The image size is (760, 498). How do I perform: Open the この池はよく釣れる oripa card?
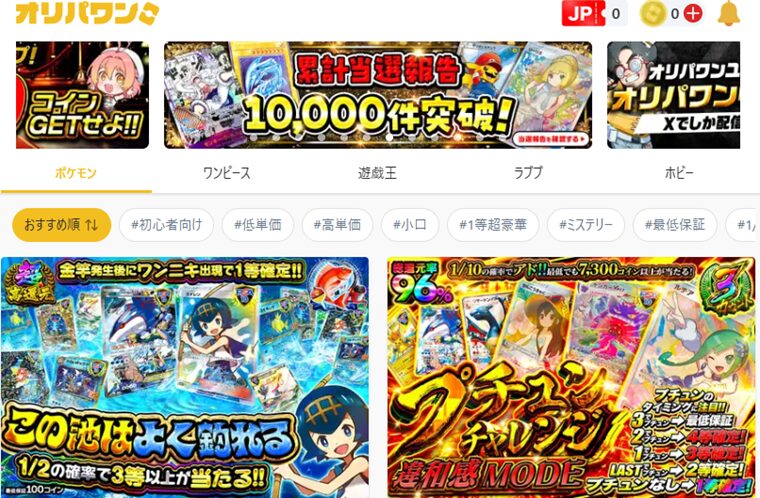[186, 377]
